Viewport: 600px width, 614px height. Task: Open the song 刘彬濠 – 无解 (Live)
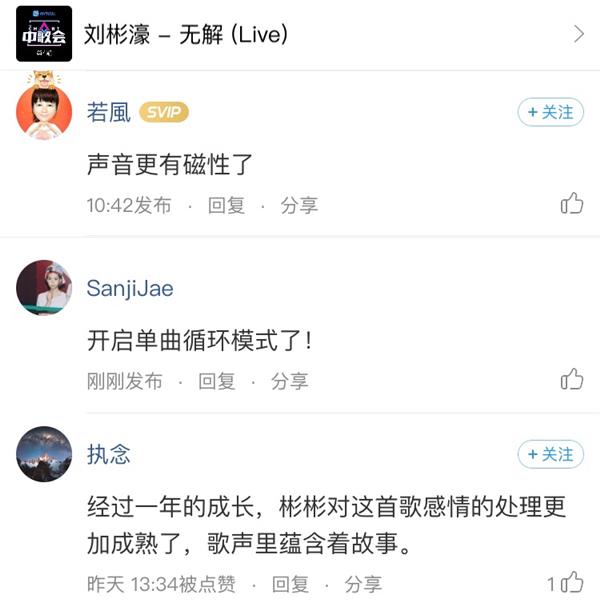pos(300,34)
